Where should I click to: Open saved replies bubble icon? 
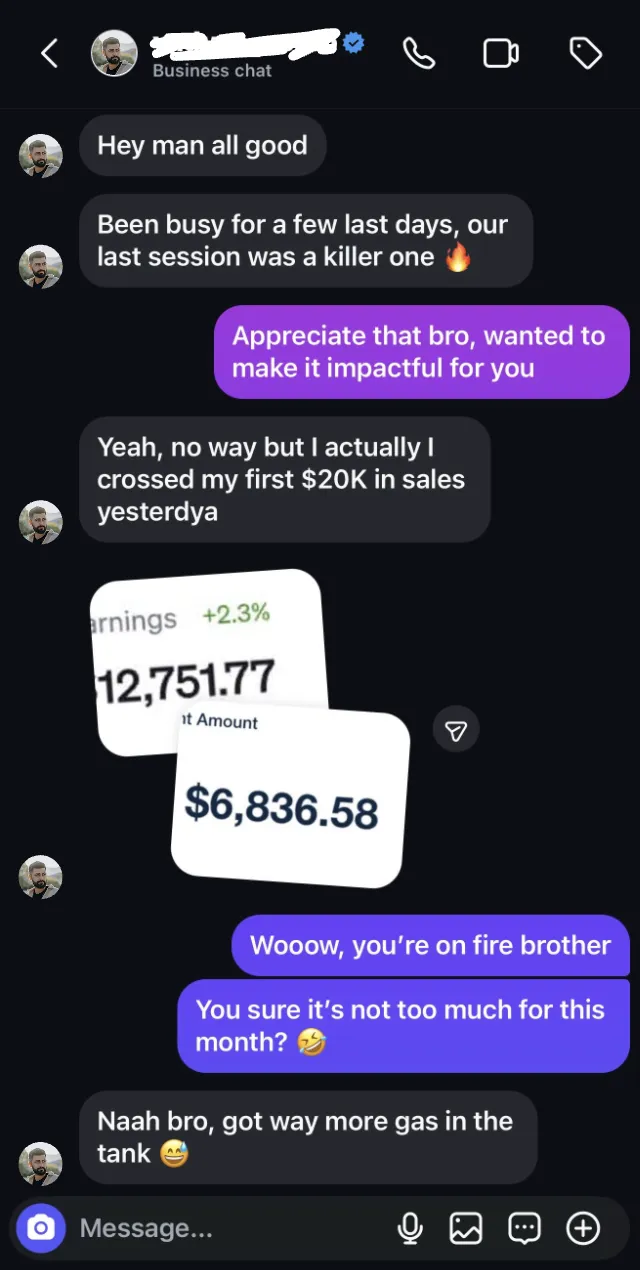pos(524,1228)
